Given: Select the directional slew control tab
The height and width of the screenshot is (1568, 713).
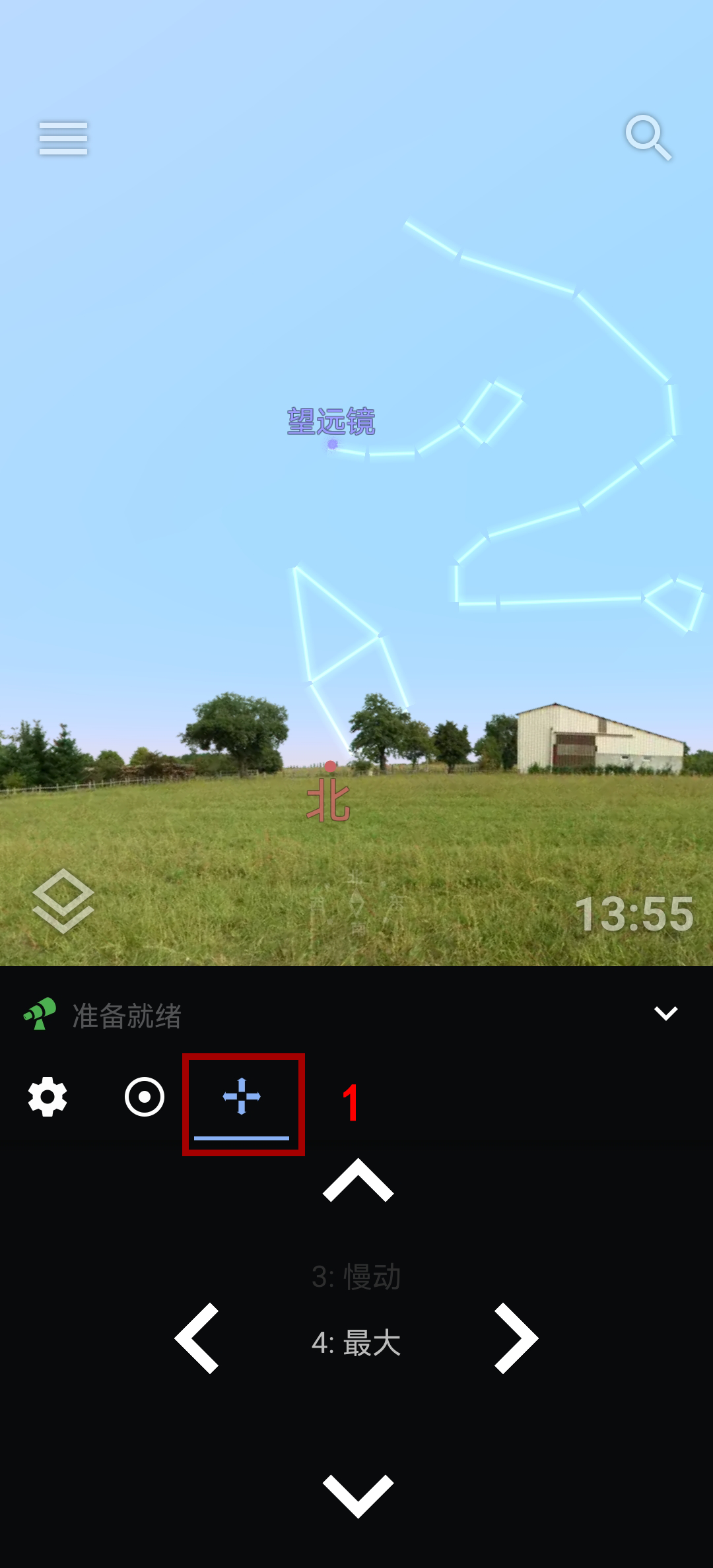Looking at the screenshot, I should (x=242, y=1098).
